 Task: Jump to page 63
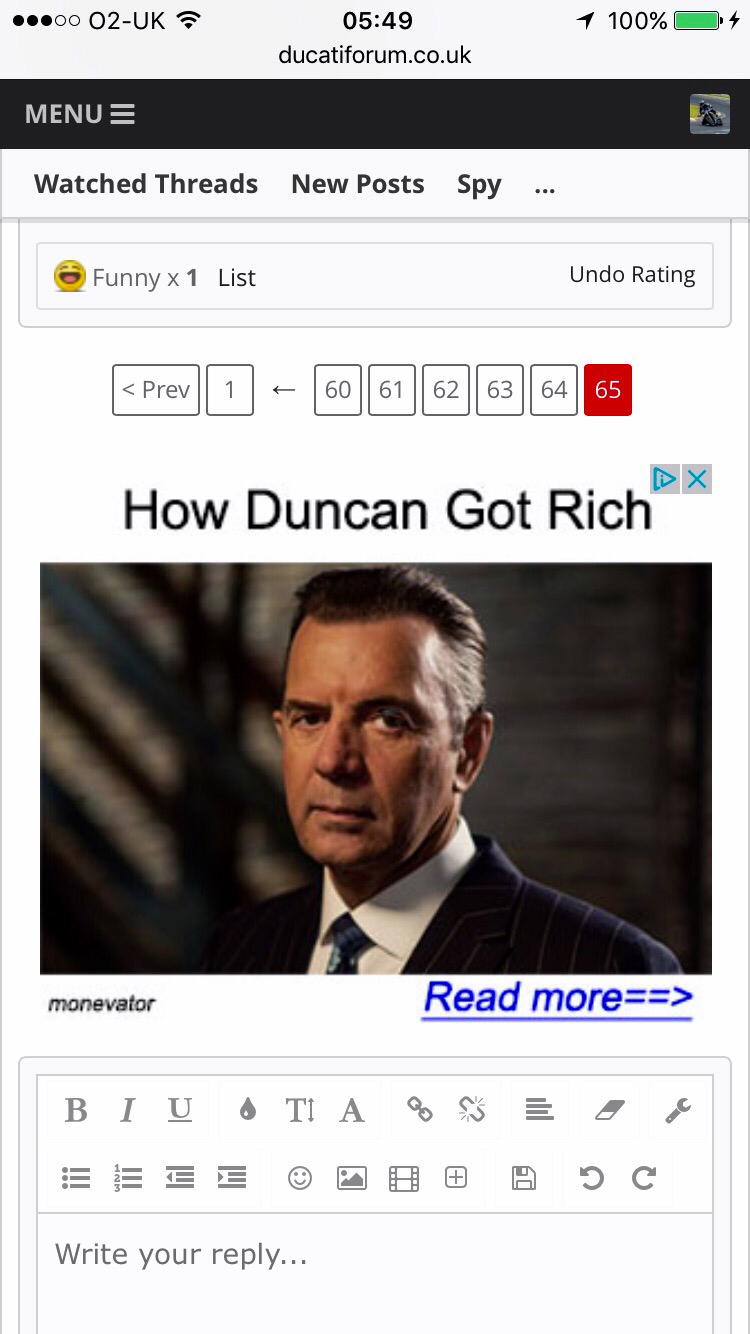tap(499, 389)
